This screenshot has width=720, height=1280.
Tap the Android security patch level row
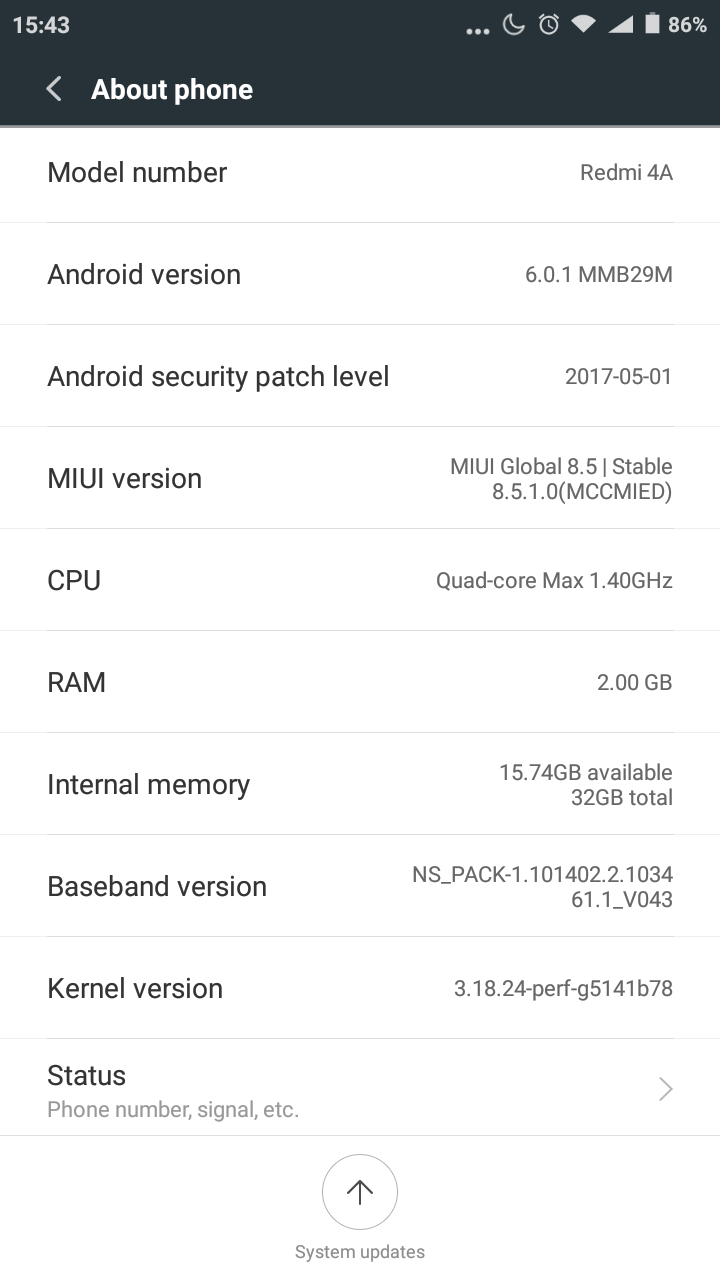point(360,376)
